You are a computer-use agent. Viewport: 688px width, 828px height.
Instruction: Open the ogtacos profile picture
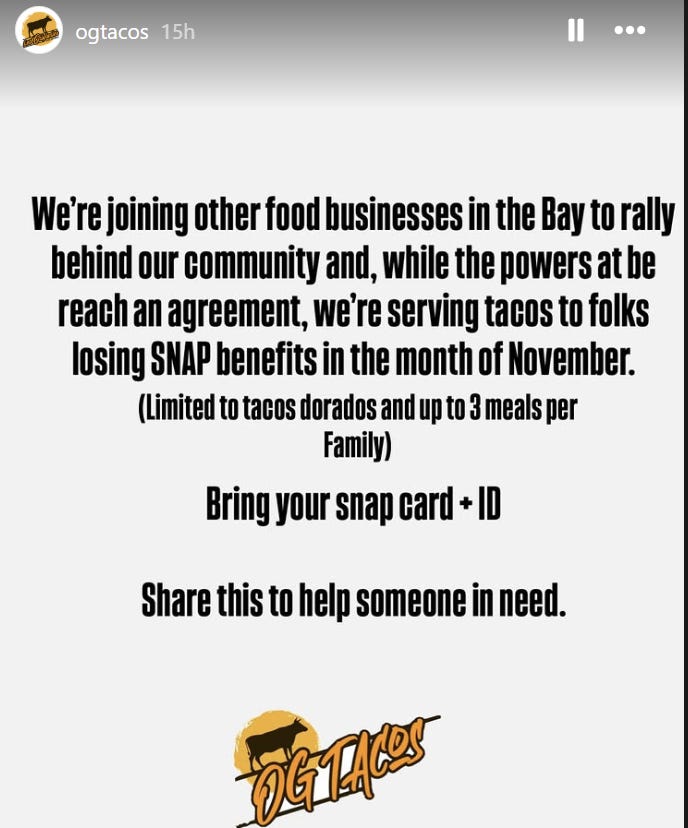click(39, 31)
